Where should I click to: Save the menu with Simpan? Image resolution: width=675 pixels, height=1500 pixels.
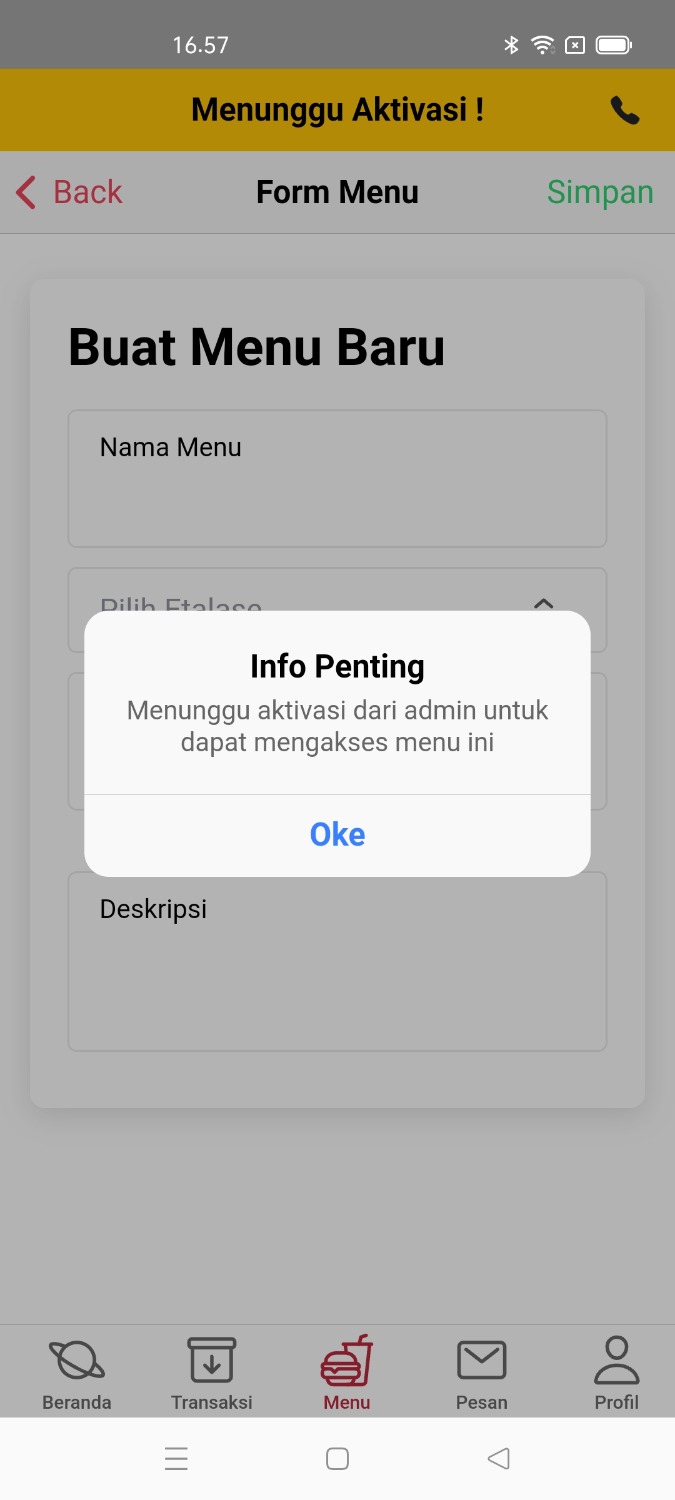coord(599,192)
